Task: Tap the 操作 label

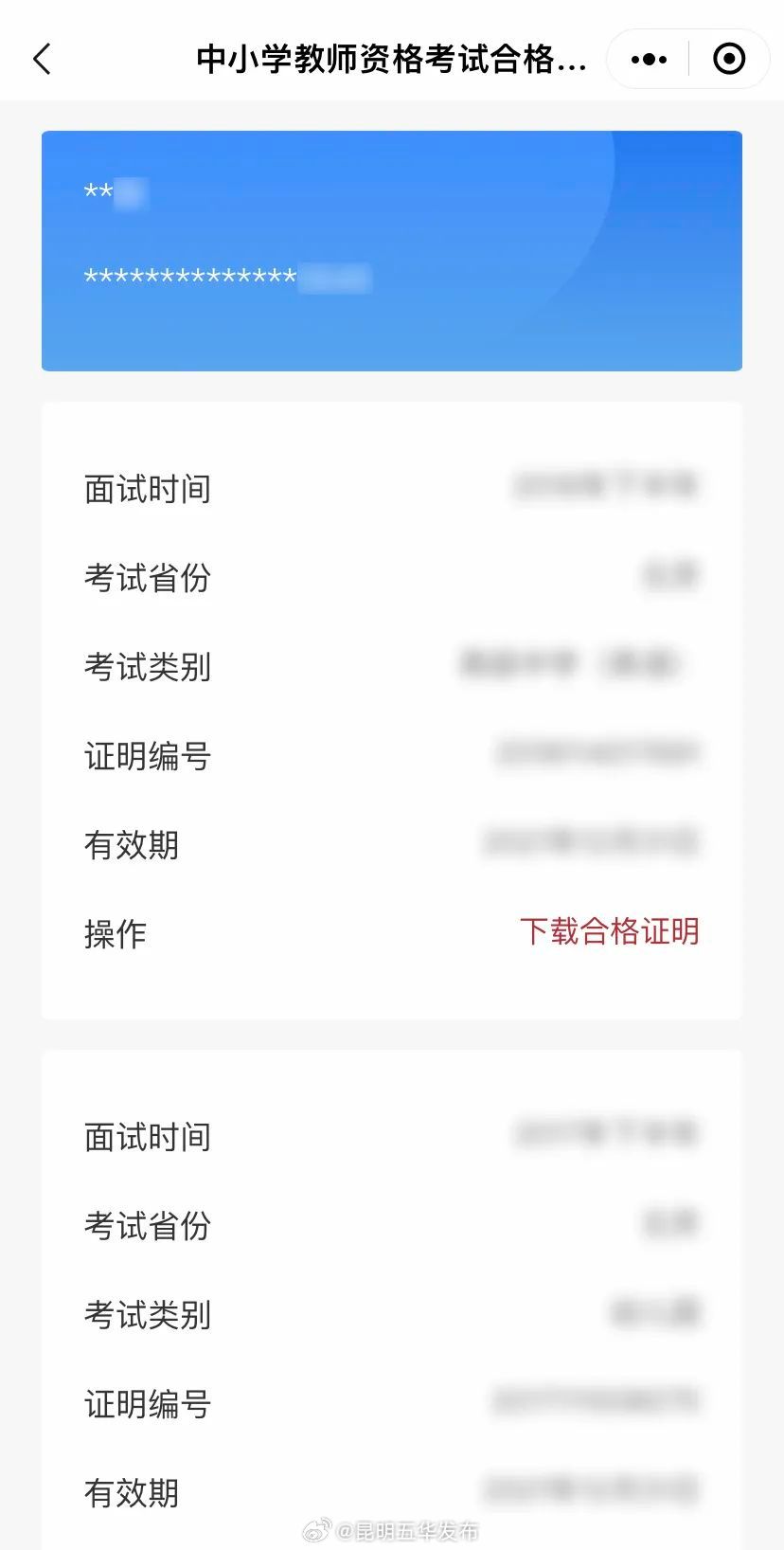Action: coord(116,933)
